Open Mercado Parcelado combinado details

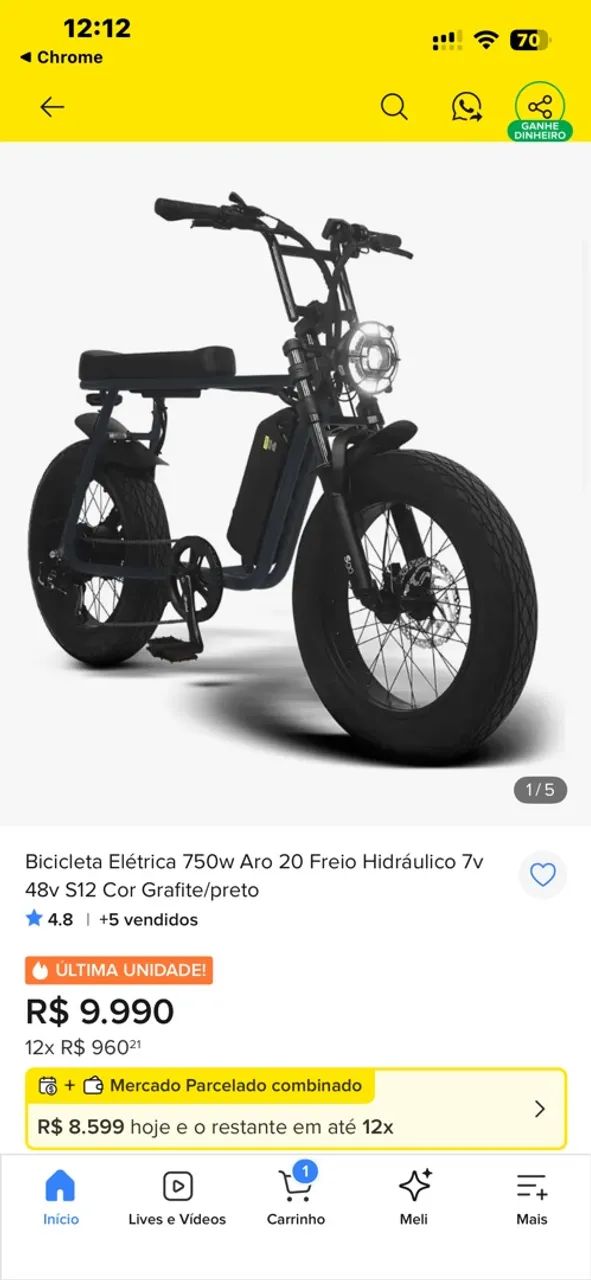pos(296,1109)
